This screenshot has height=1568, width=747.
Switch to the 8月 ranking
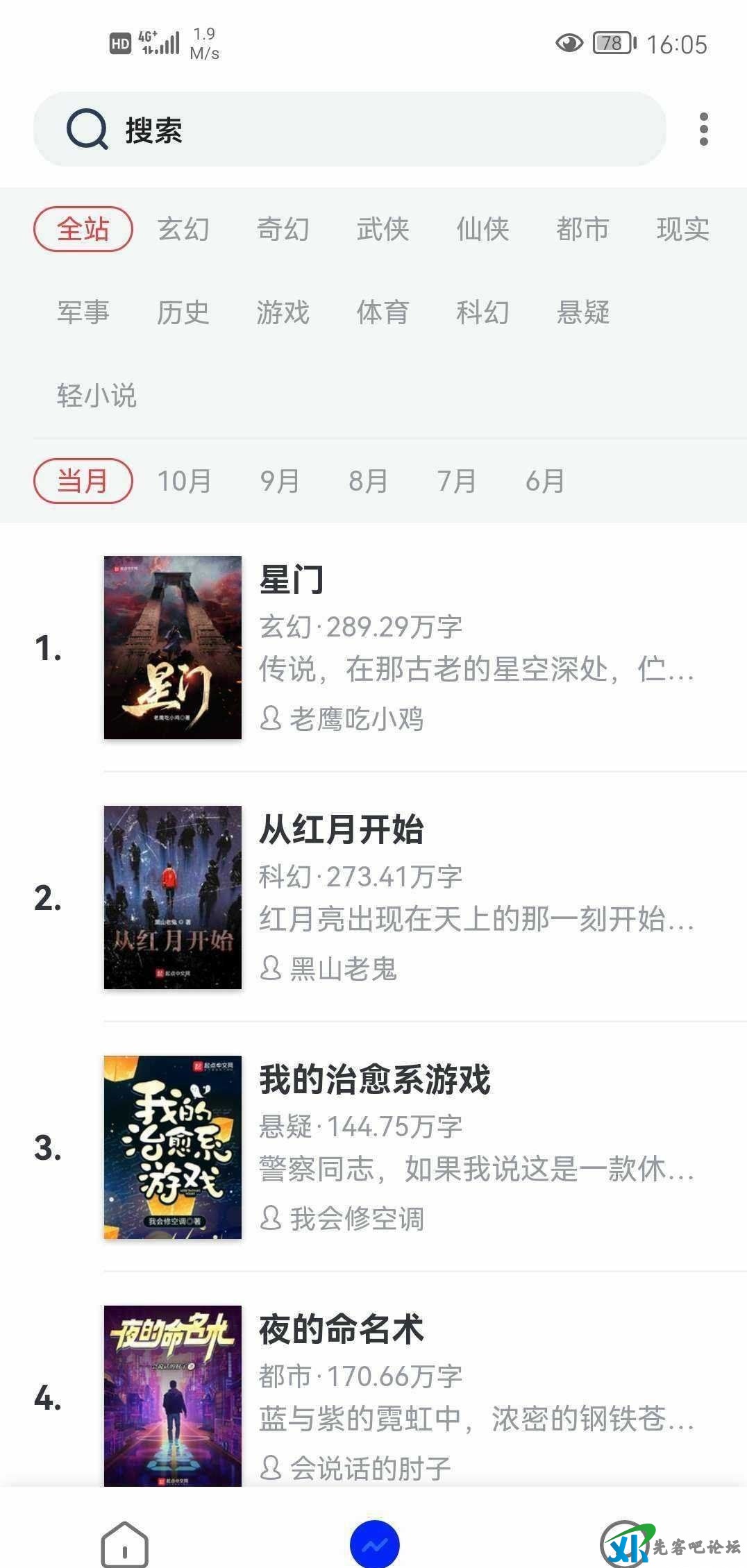pos(368,481)
